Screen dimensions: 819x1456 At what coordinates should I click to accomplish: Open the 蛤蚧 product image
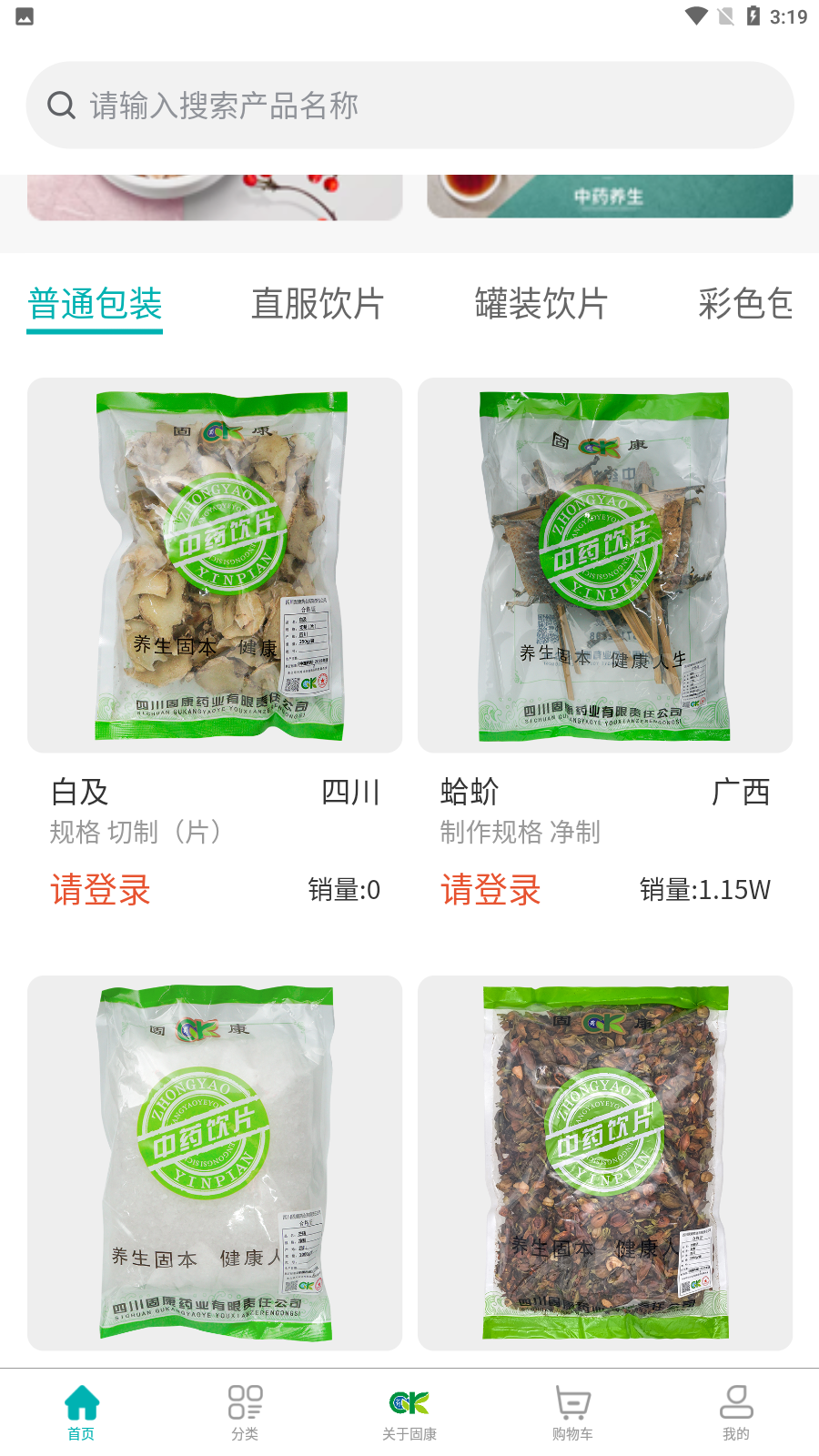(606, 564)
